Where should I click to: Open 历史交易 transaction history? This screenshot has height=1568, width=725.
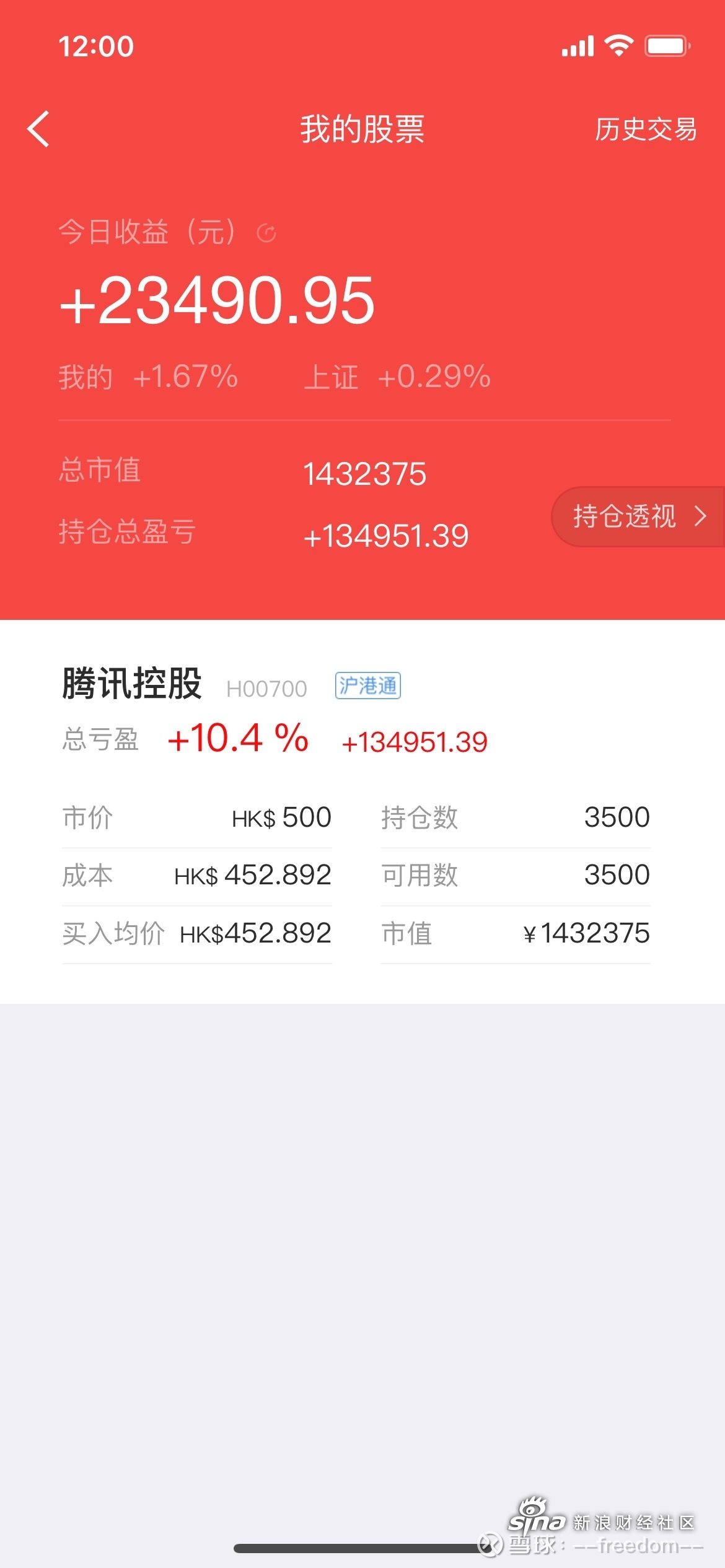point(646,129)
